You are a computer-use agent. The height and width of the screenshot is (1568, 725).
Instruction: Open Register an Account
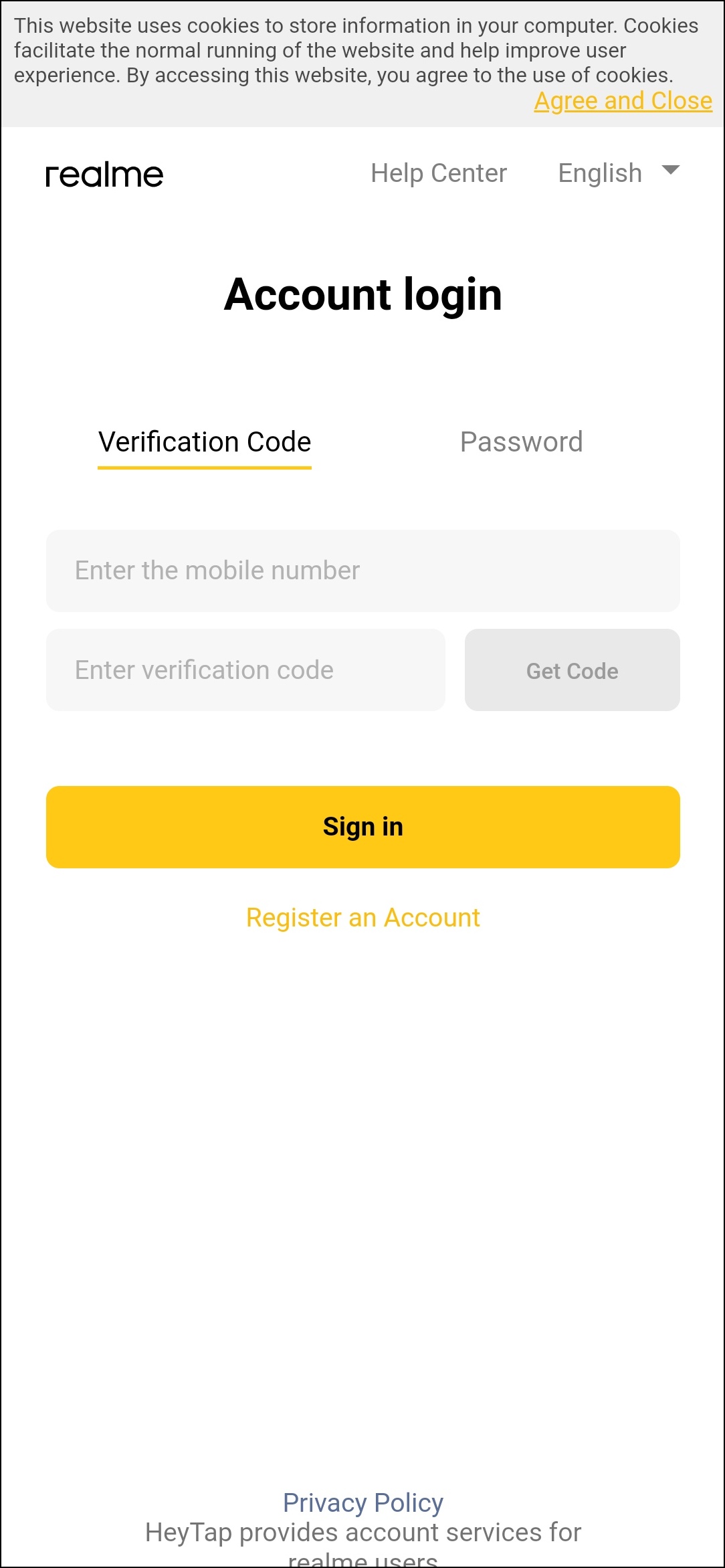(362, 918)
